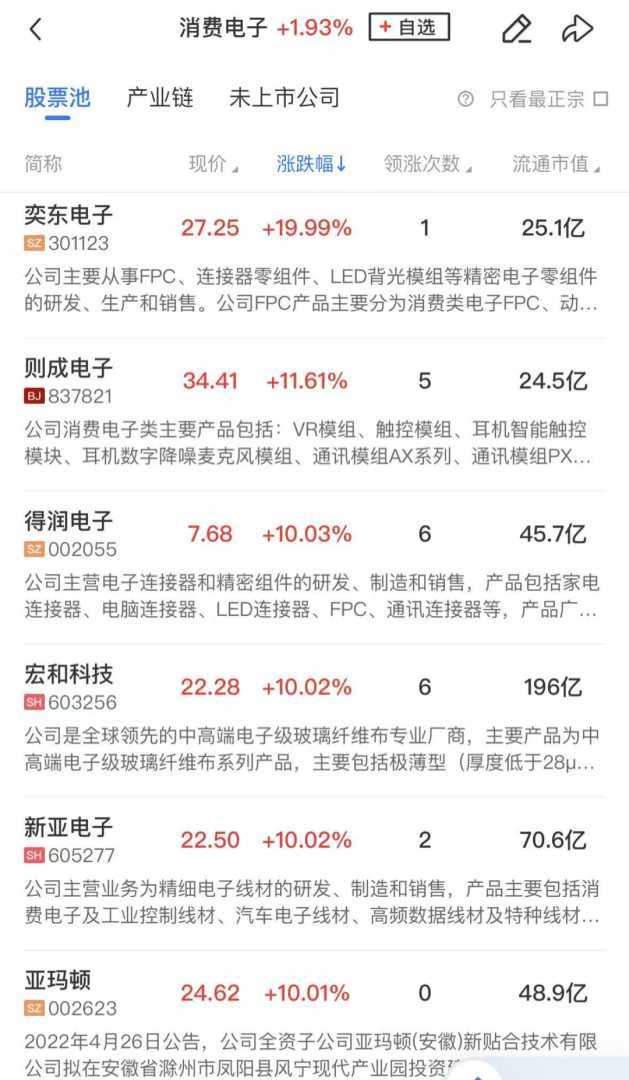
Task: Sort the list by 领涨次数
Action: pos(427,165)
